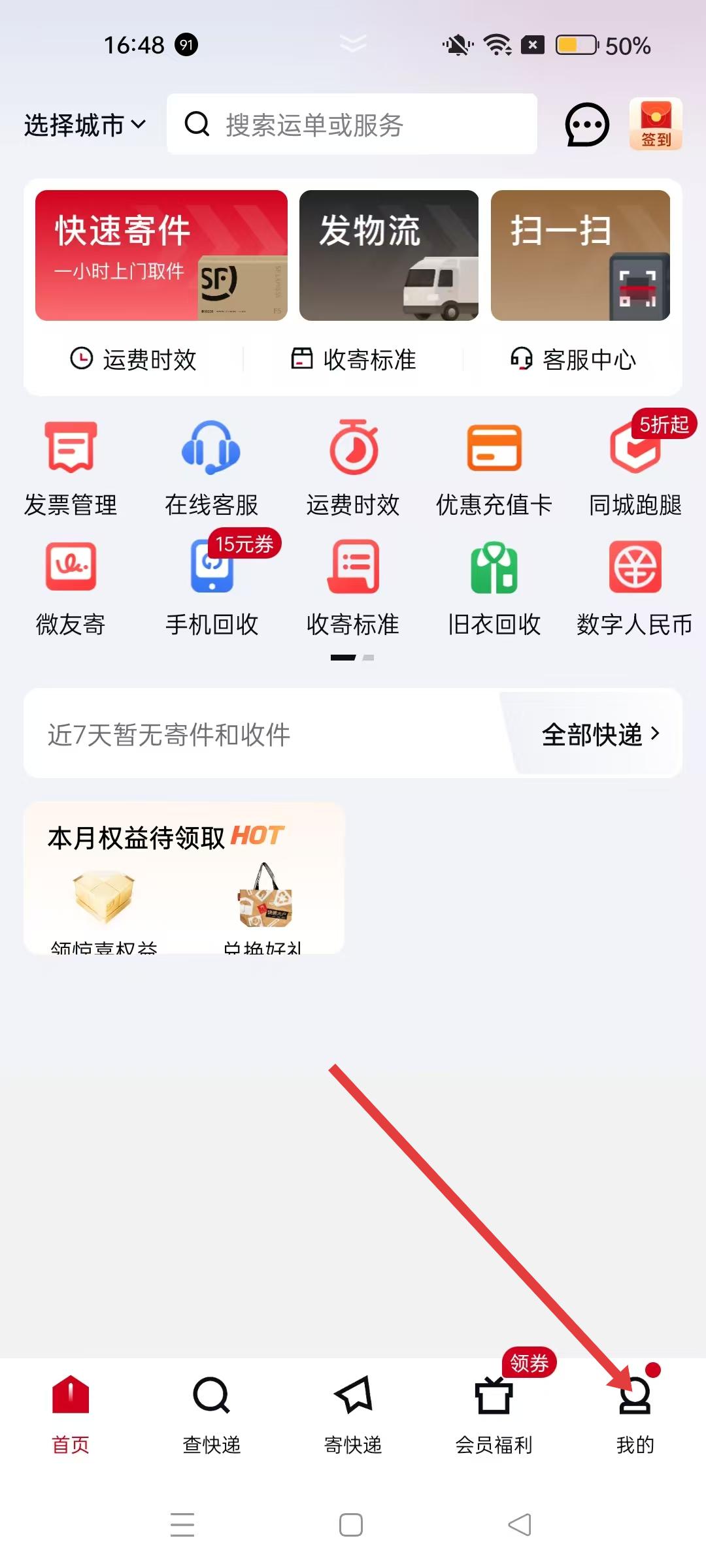The height and width of the screenshot is (1568, 706).
Task: Open the 签到 check-in red envelope
Action: [656, 124]
